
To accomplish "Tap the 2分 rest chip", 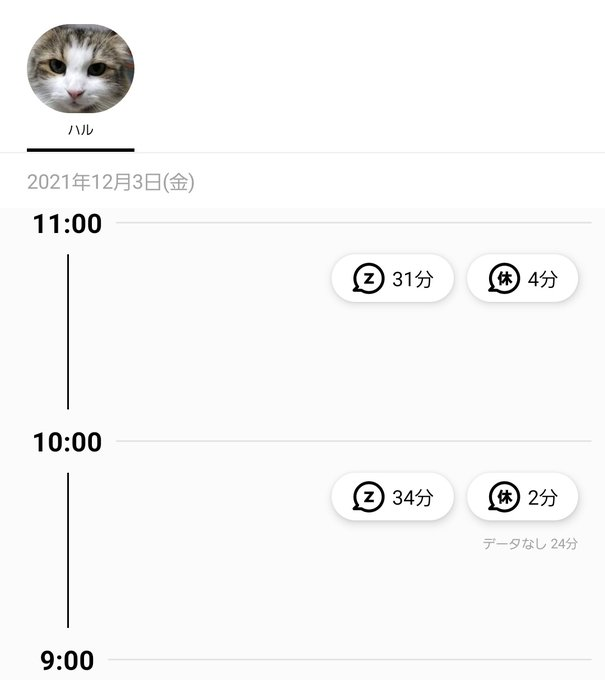I will coord(522,497).
